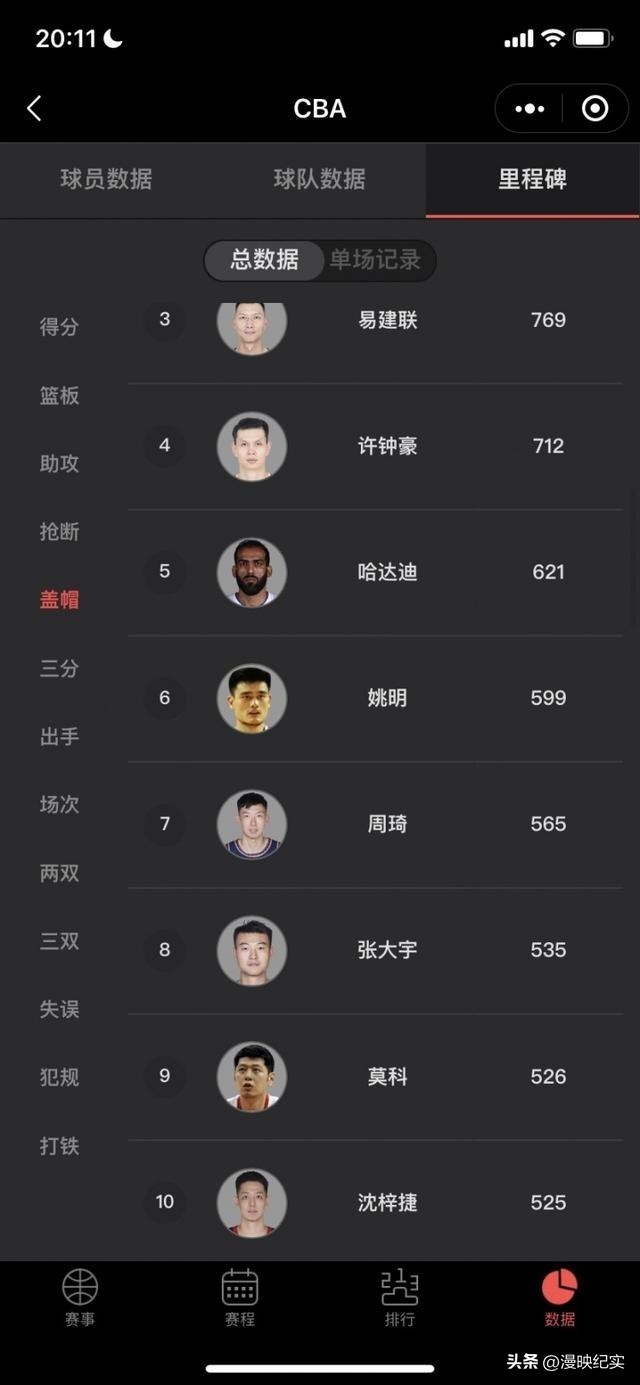Open the mini program more-options menu
The image size is (640, 1385).
(530, 108)
